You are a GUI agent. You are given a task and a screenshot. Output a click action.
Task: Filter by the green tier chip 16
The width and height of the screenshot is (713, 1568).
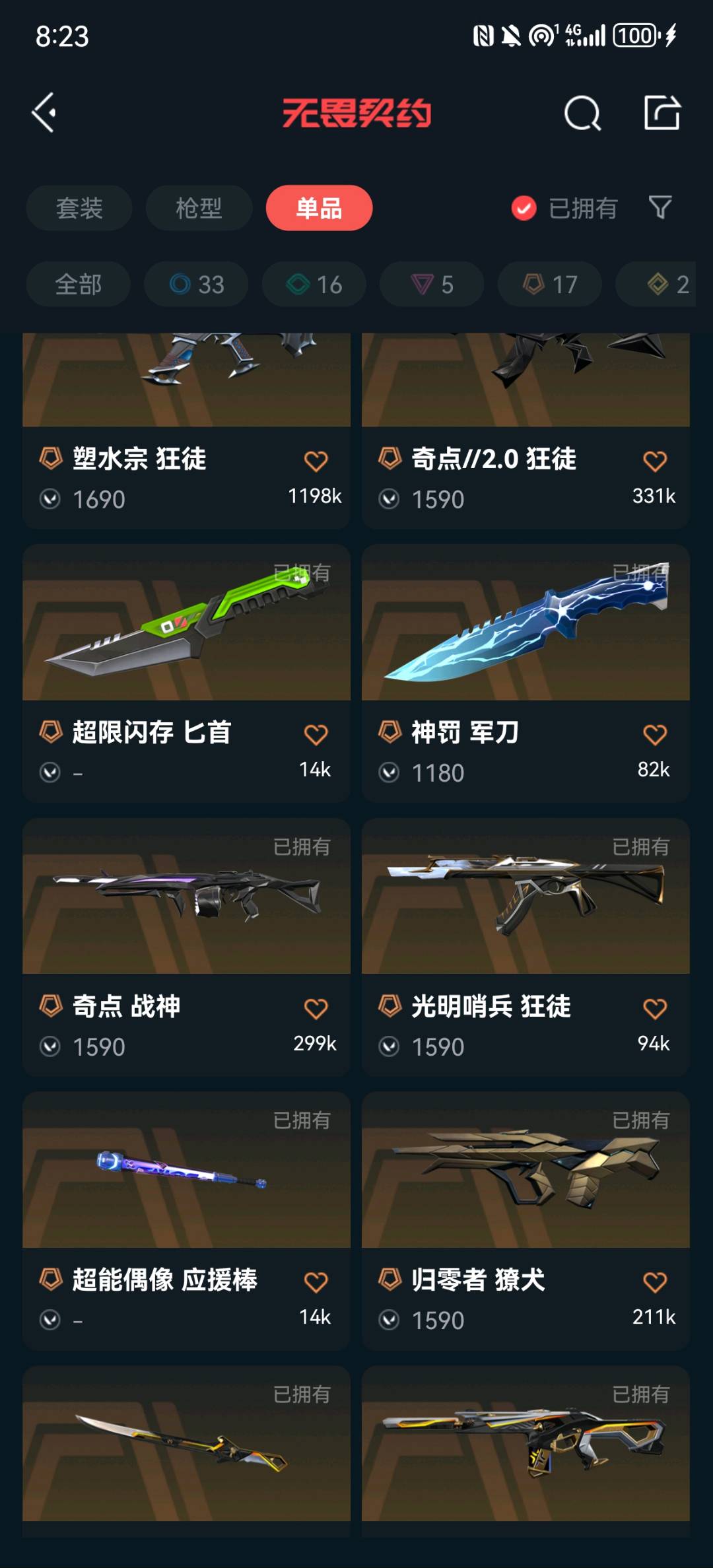coord(314,285)
